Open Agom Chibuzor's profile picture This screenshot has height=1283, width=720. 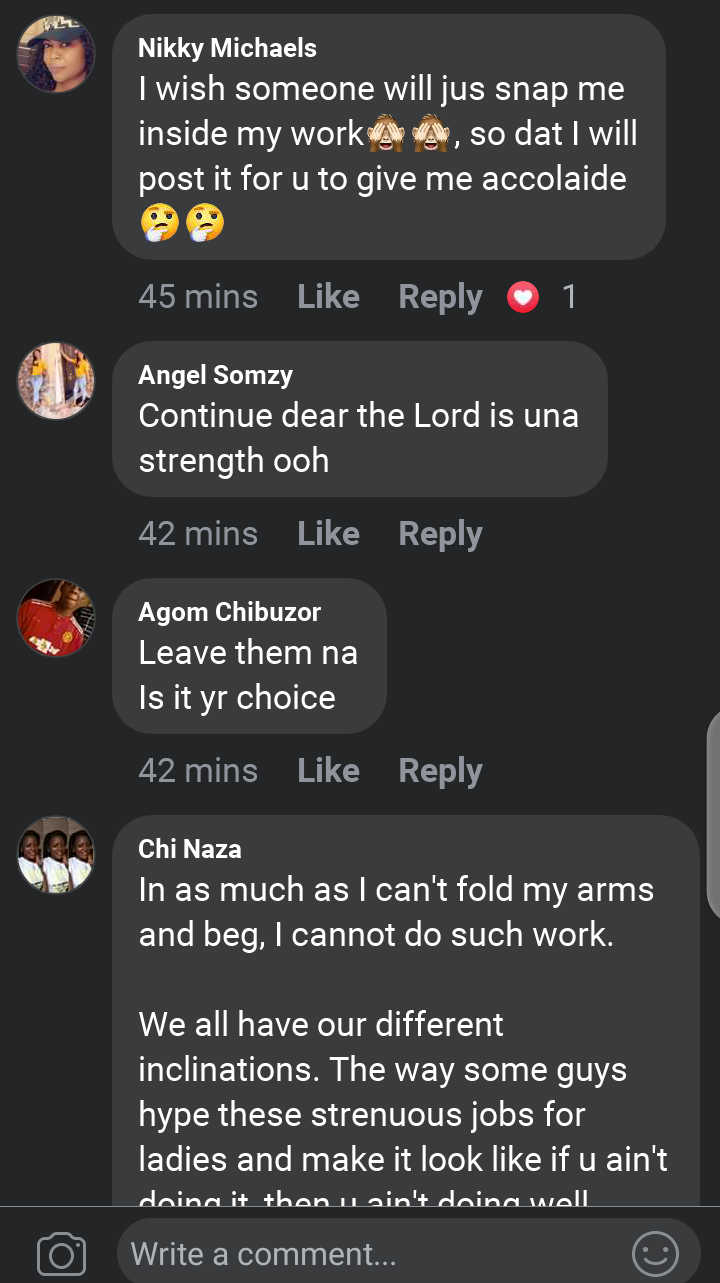click(56, 618)
